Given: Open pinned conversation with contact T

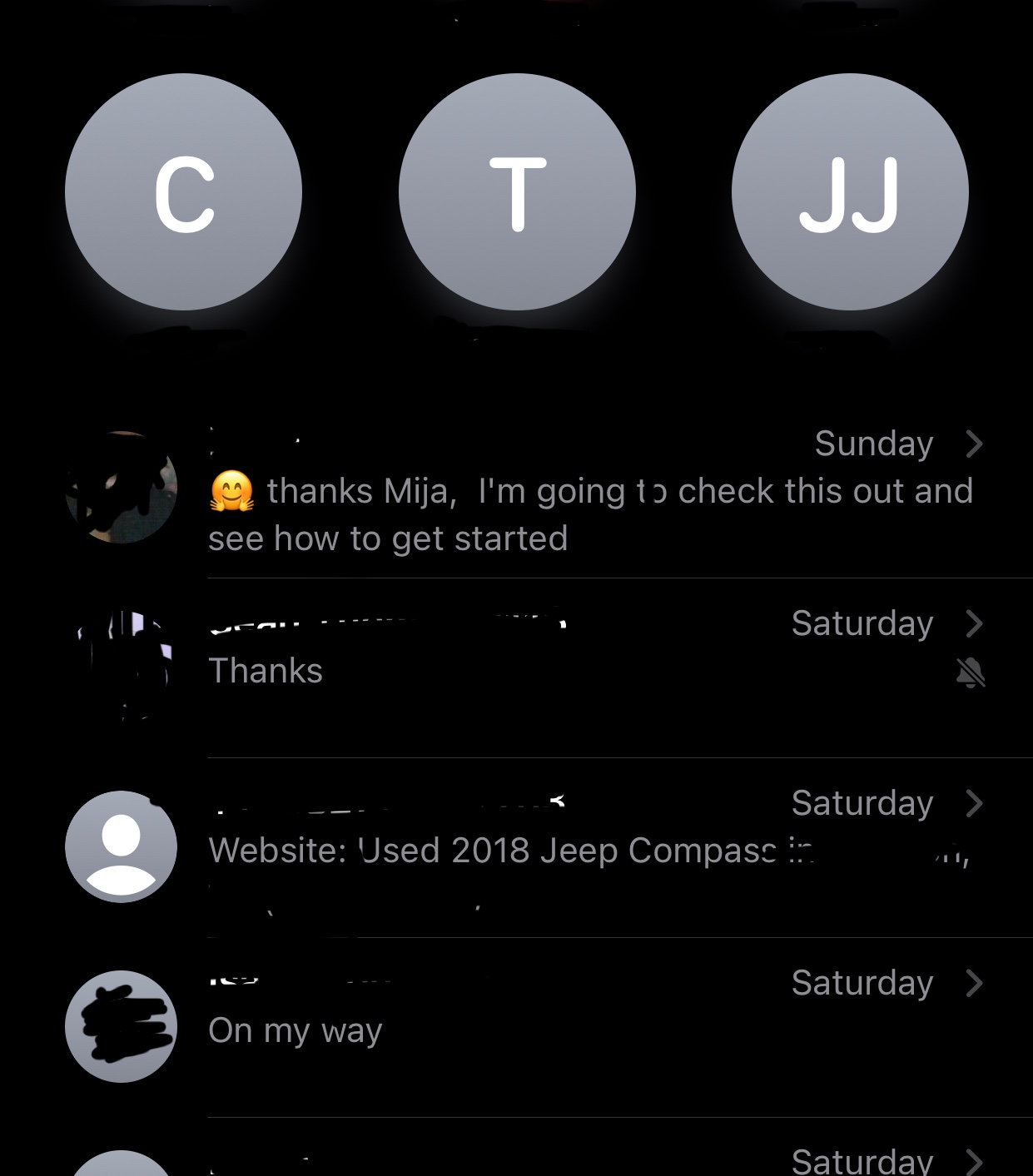Looking at the screenshot, I should tap(517, 192).
